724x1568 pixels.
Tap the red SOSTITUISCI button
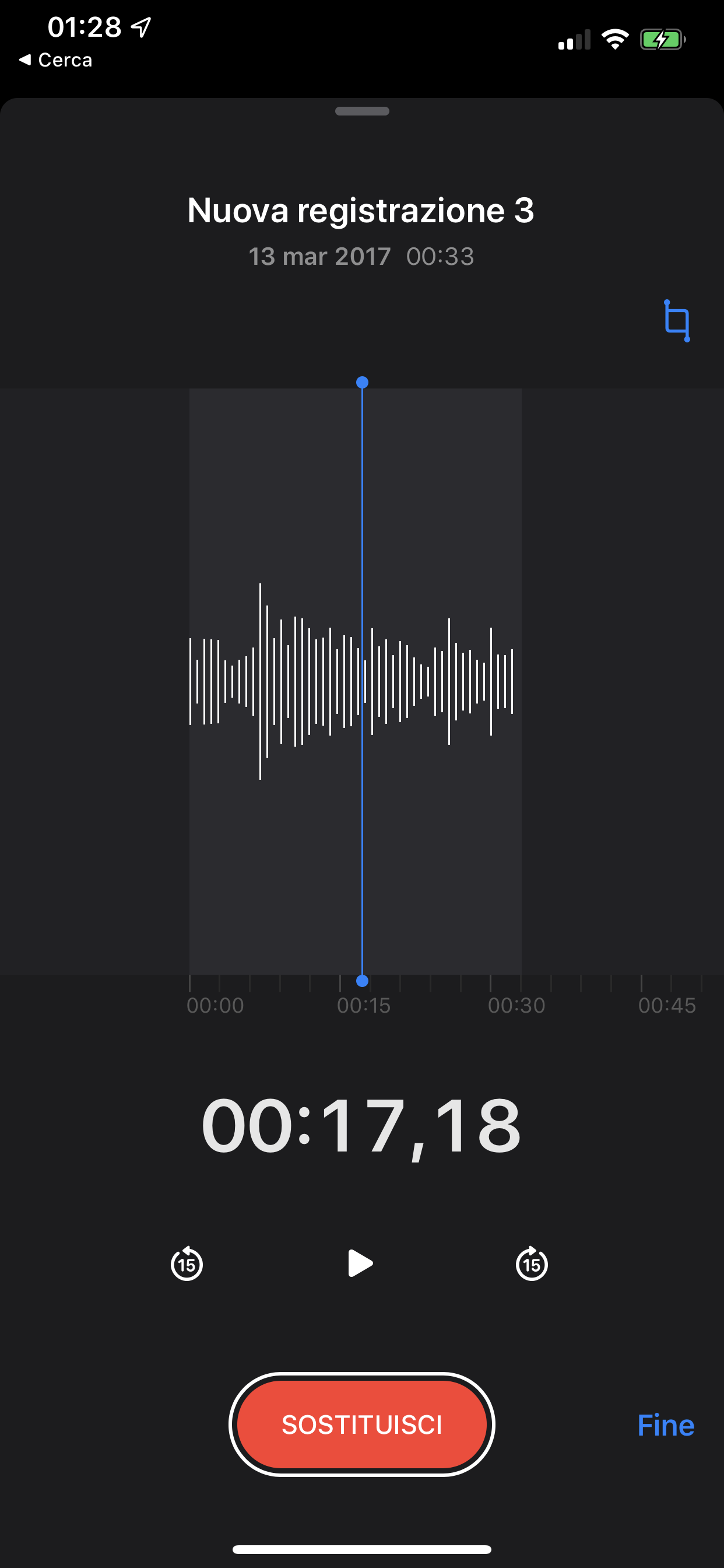click(x=362, y=1424)
